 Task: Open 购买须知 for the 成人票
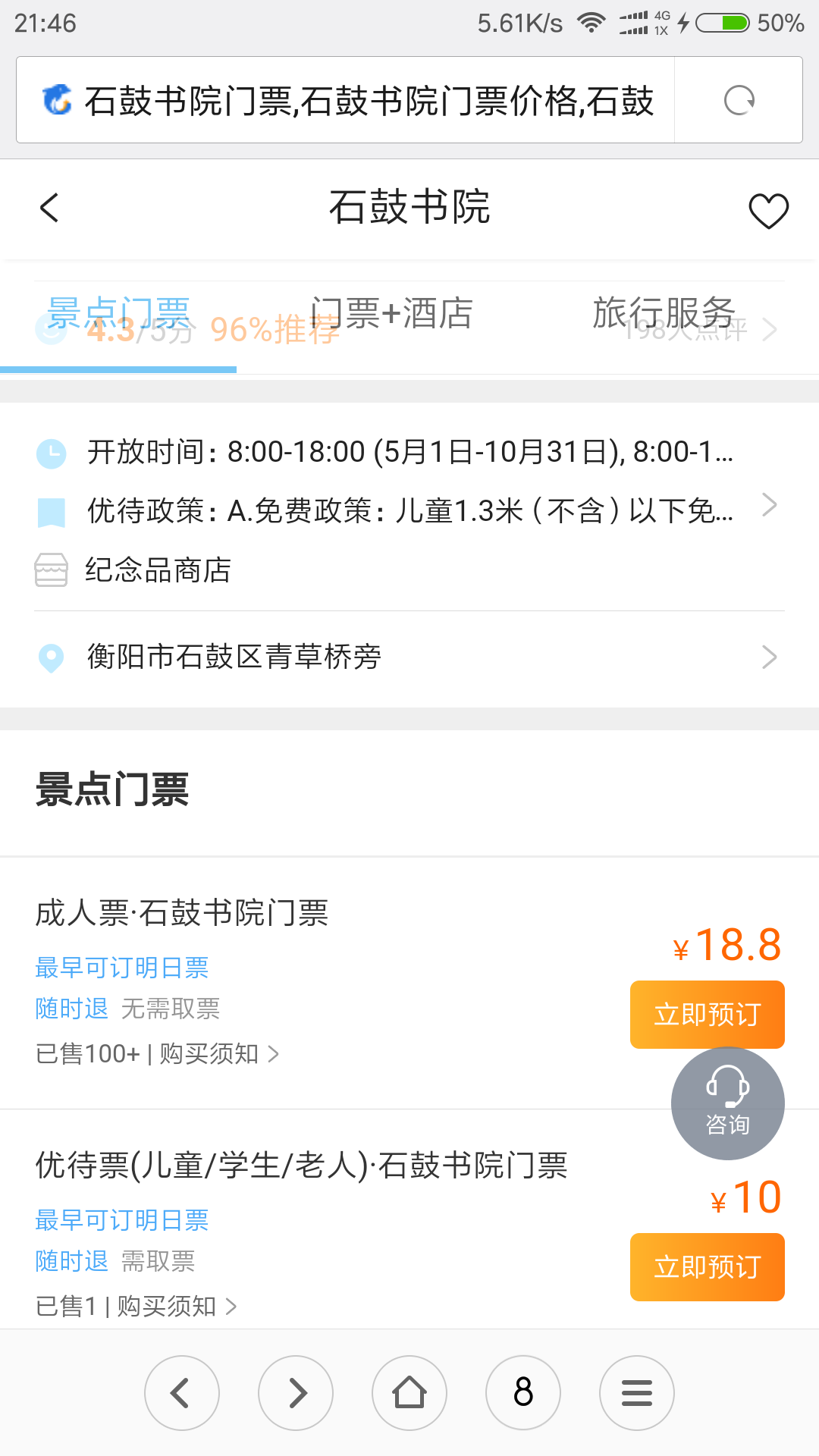click(218, 1053)
